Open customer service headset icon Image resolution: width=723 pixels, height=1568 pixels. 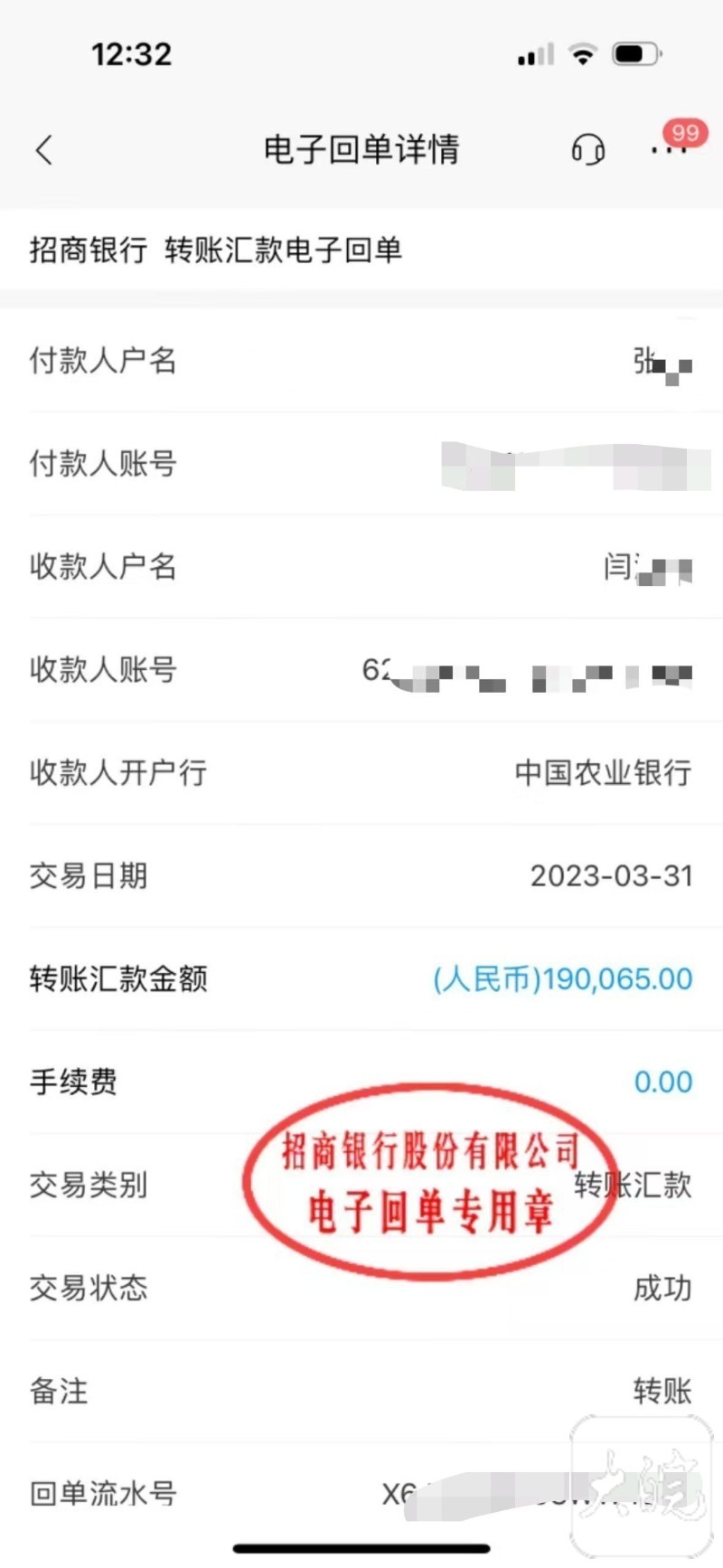coord(587,149)
